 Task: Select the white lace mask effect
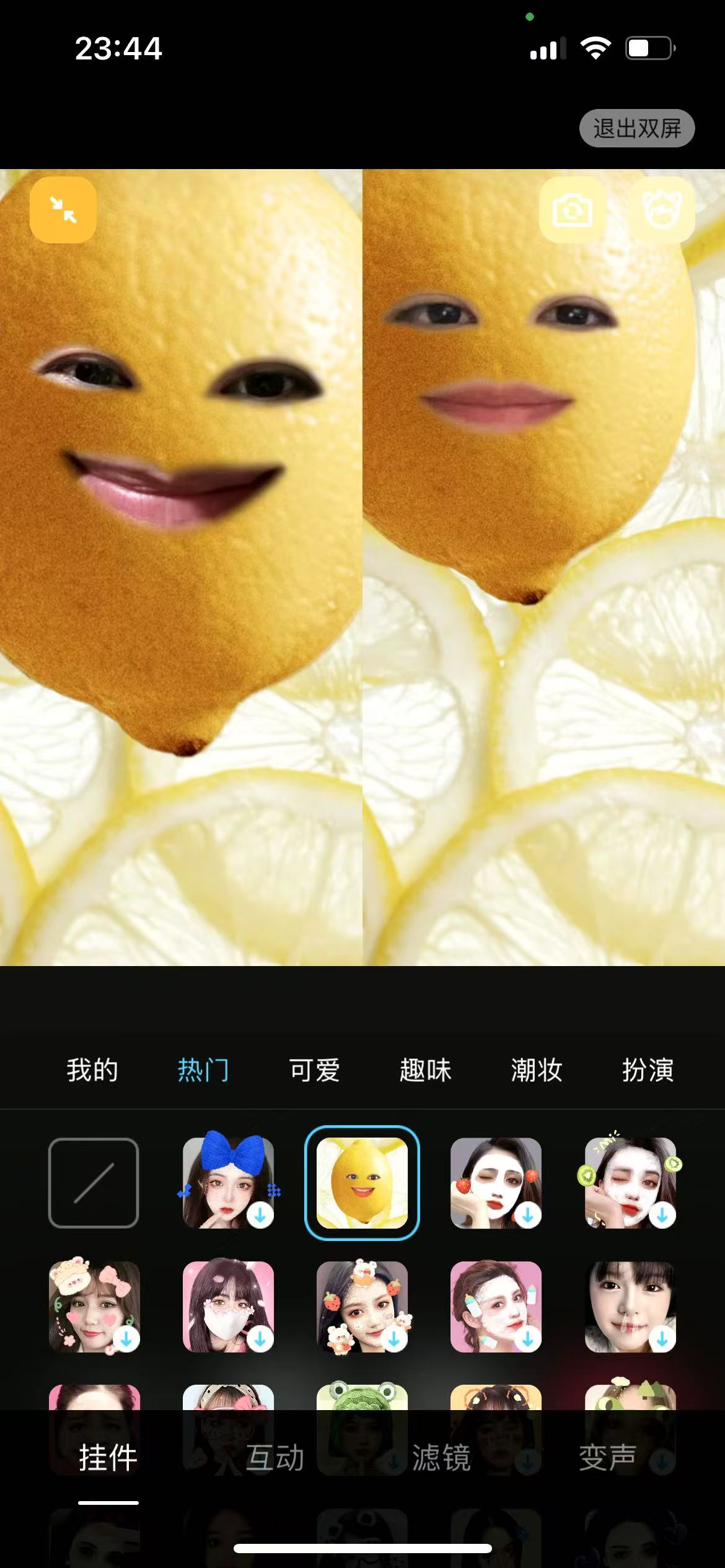228,1307
